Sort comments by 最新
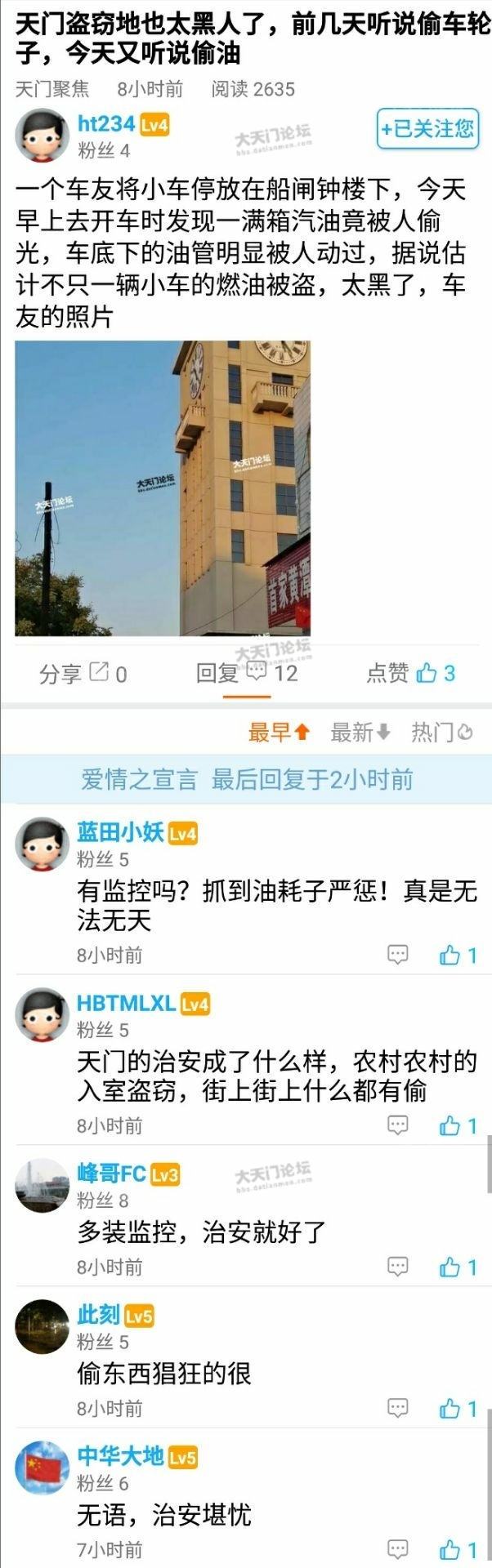 [x=360, y=732]
